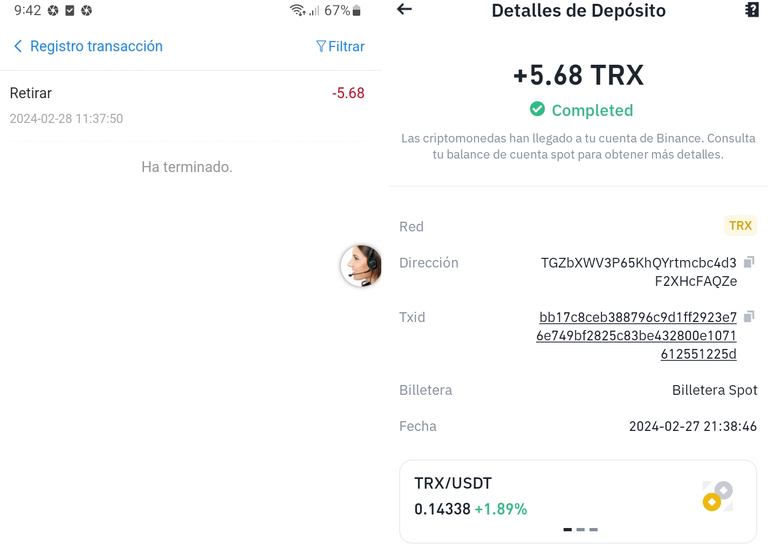Open the underlined Txid transaction link
The height and width of the screenshot is (548, 768).
(x=637, y=335)
